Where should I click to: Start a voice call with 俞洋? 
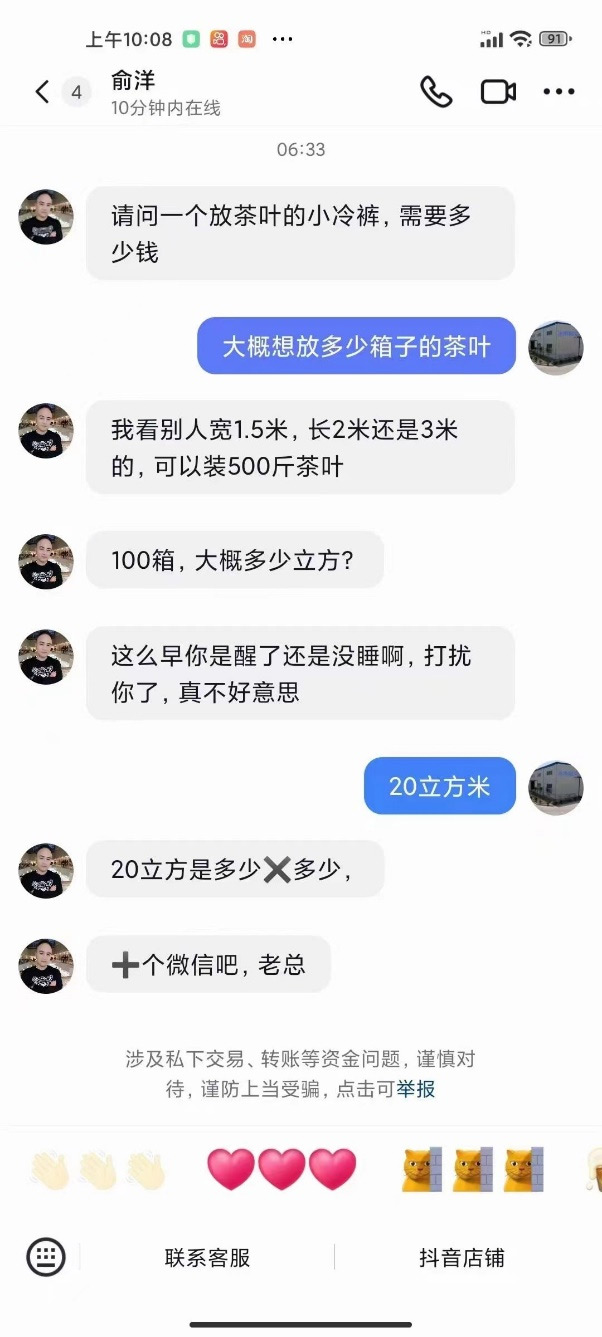point(435,92)
